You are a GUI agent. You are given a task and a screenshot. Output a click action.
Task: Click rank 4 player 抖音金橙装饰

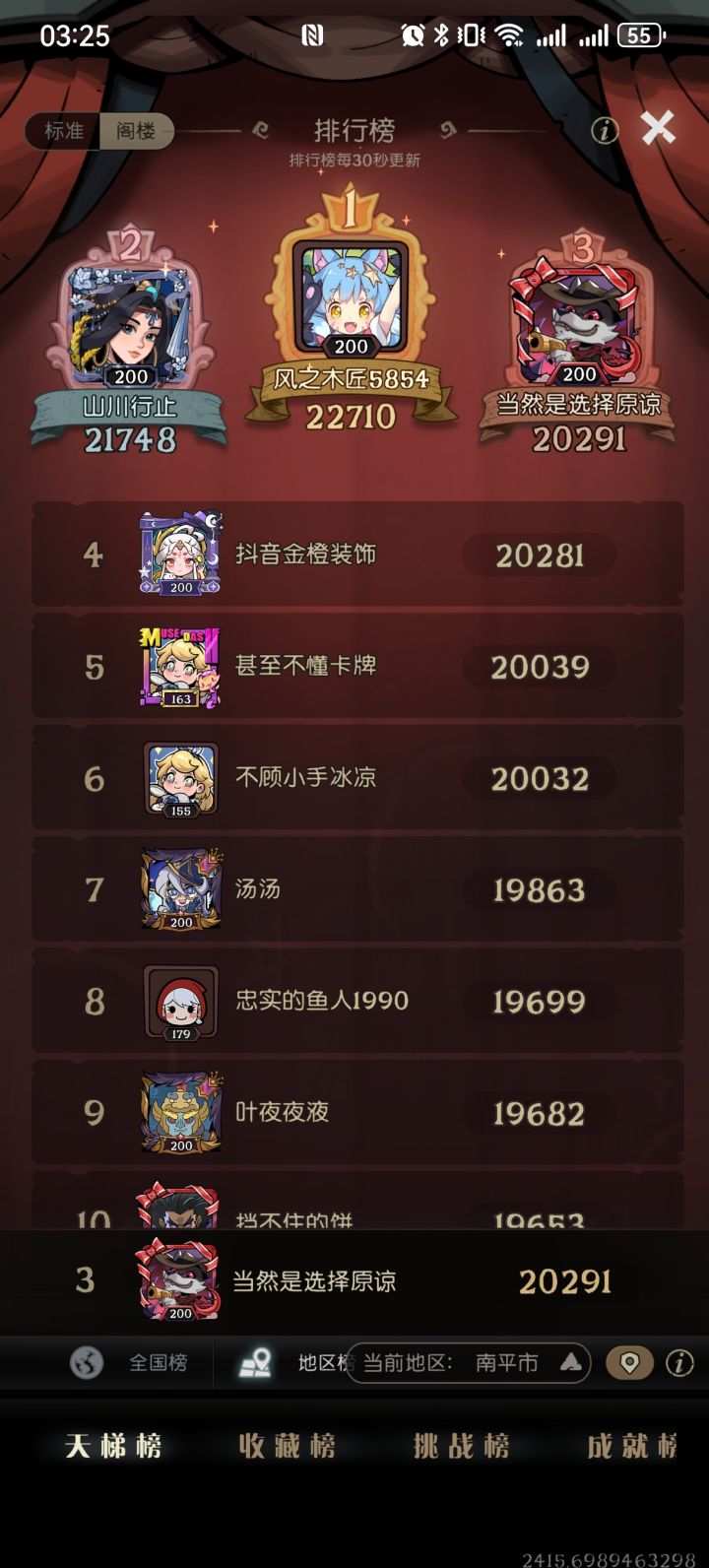click(x=354, y=554)
